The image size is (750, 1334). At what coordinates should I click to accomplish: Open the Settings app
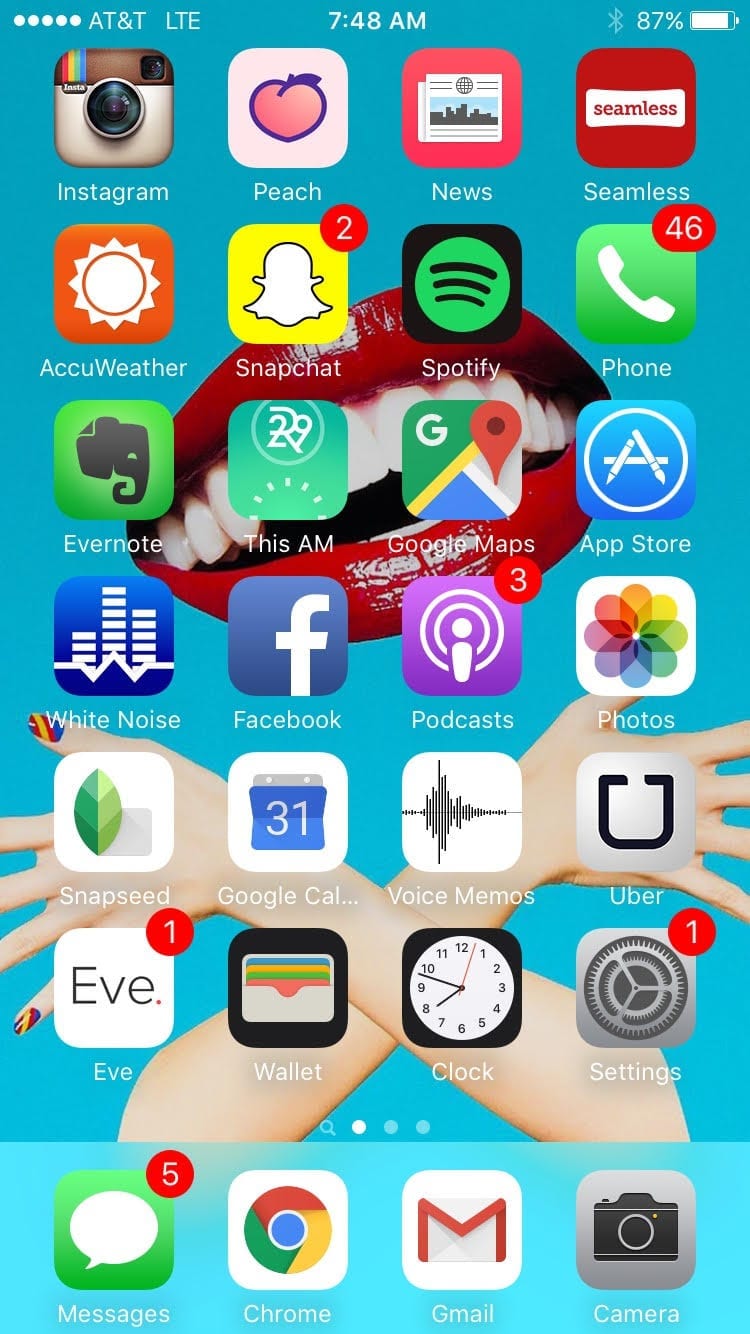[x=636, y=988]
